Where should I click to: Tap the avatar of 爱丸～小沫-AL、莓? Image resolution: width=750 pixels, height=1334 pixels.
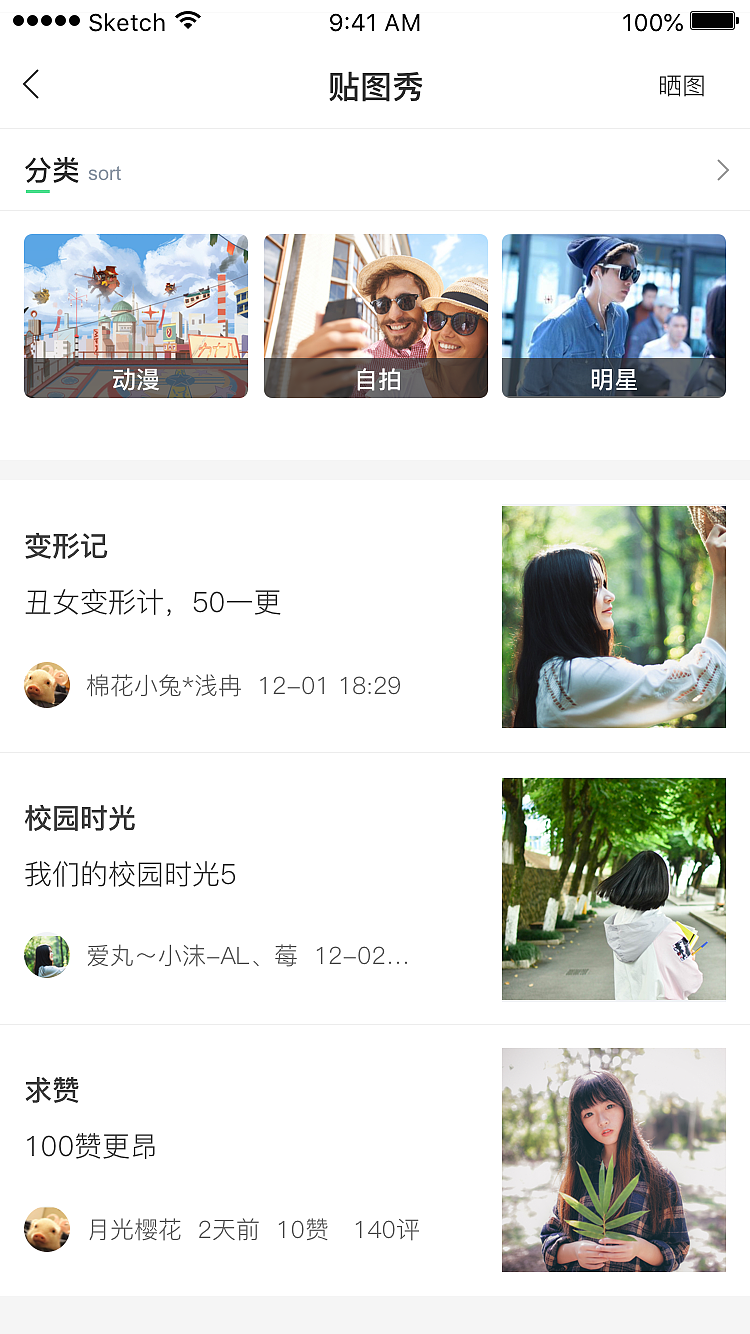[x=47, y=956]
